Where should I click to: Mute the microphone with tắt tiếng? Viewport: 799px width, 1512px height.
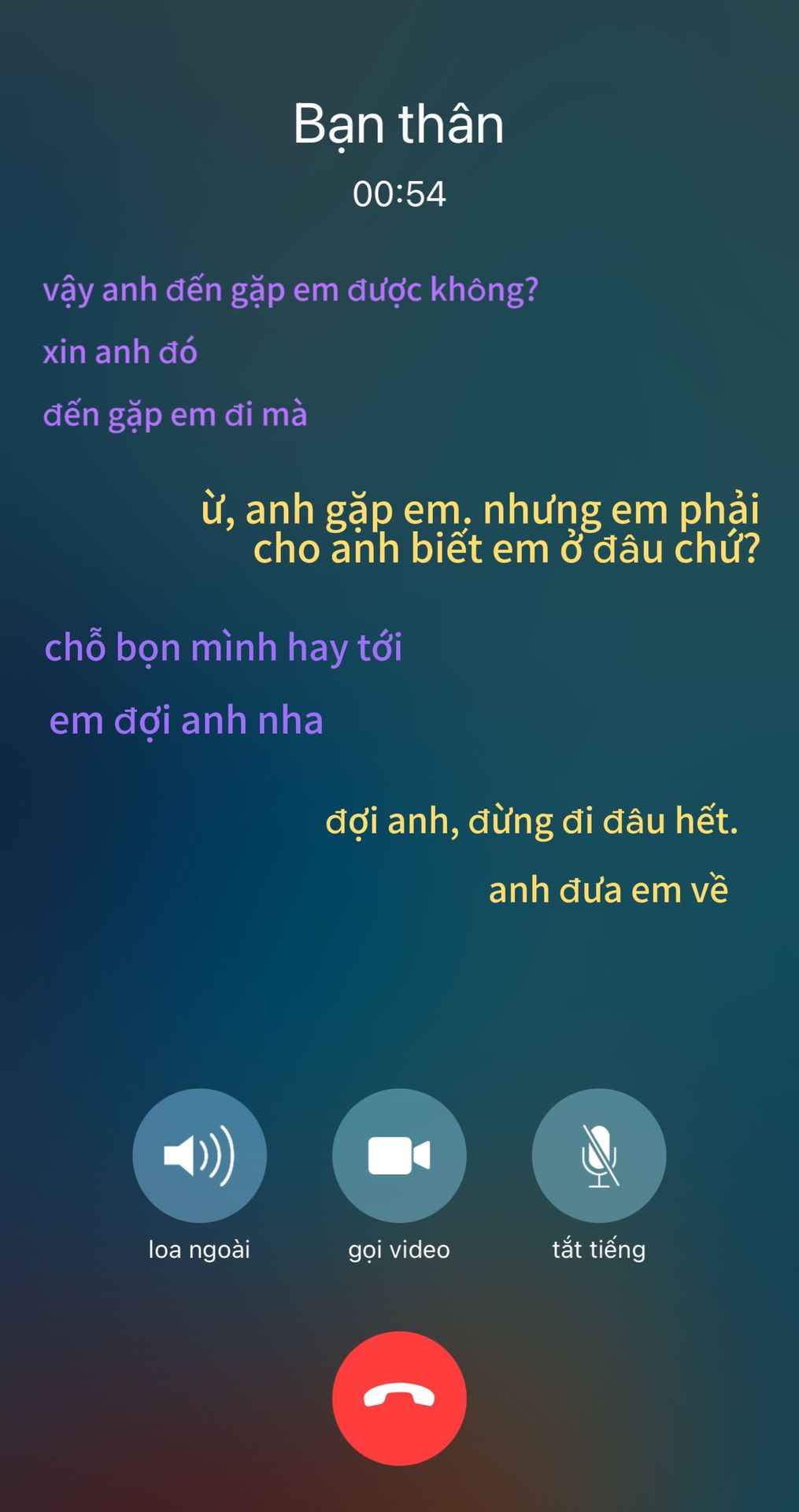pyautogui.click(x=599, y=1155)
